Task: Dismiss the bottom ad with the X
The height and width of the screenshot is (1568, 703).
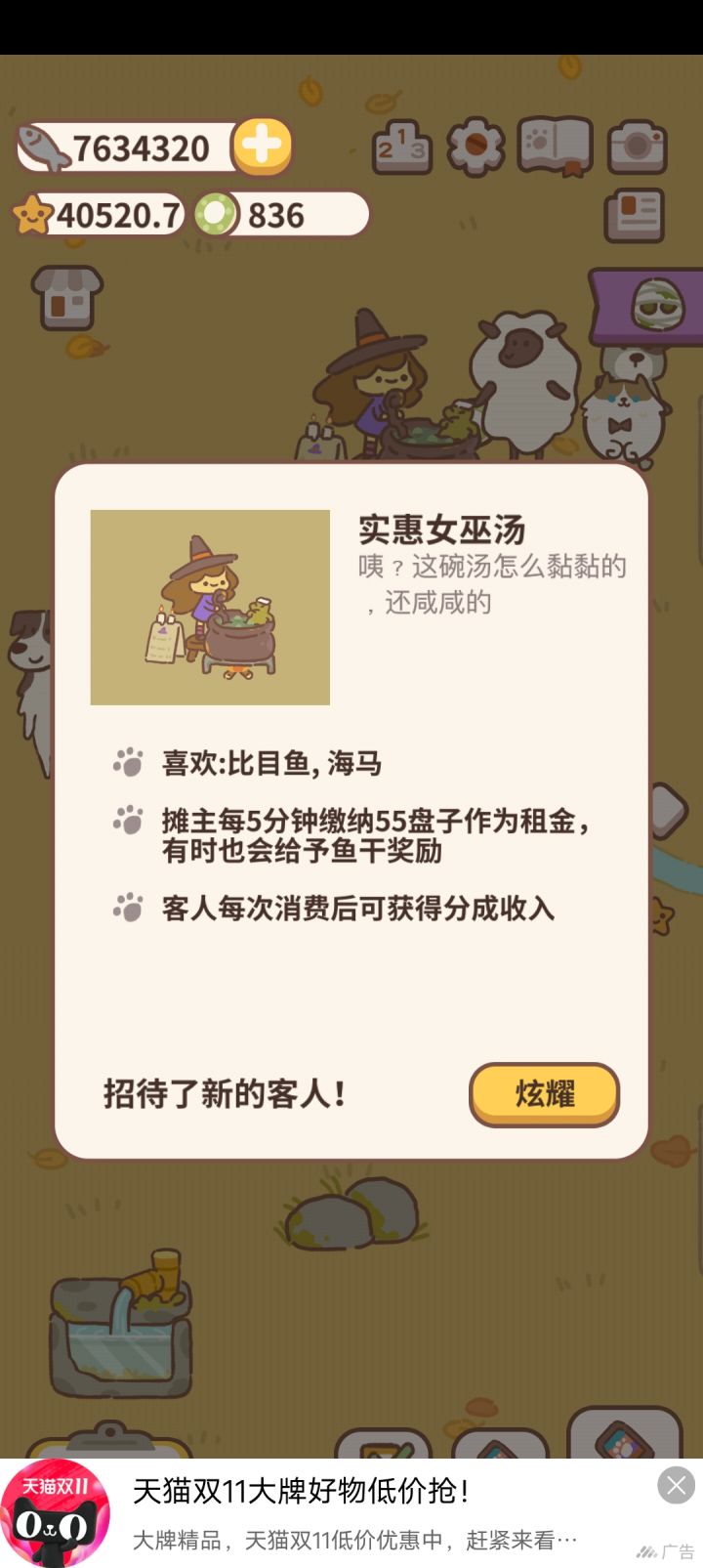Action: click(x=675, y=1486)
